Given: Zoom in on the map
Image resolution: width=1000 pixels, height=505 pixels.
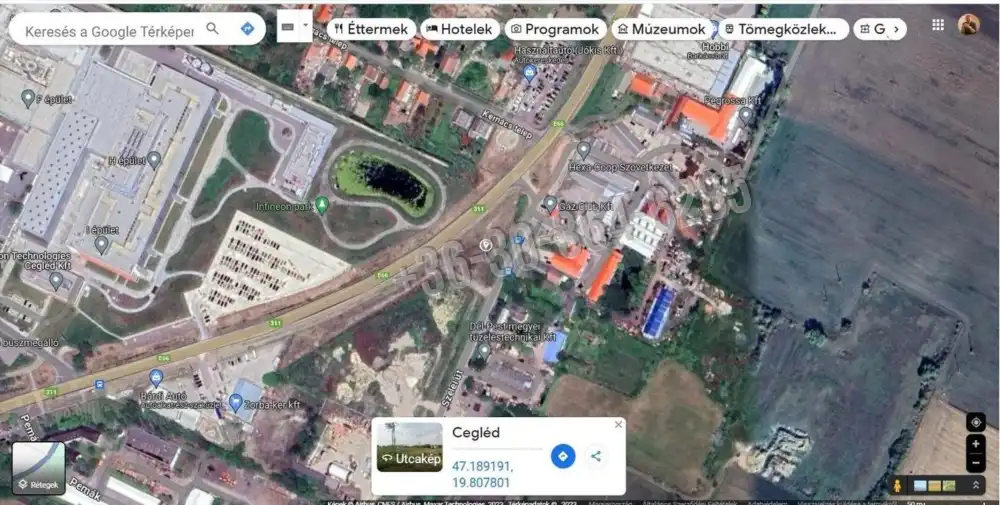Looking at the screenshot, I should coord(976,444).
